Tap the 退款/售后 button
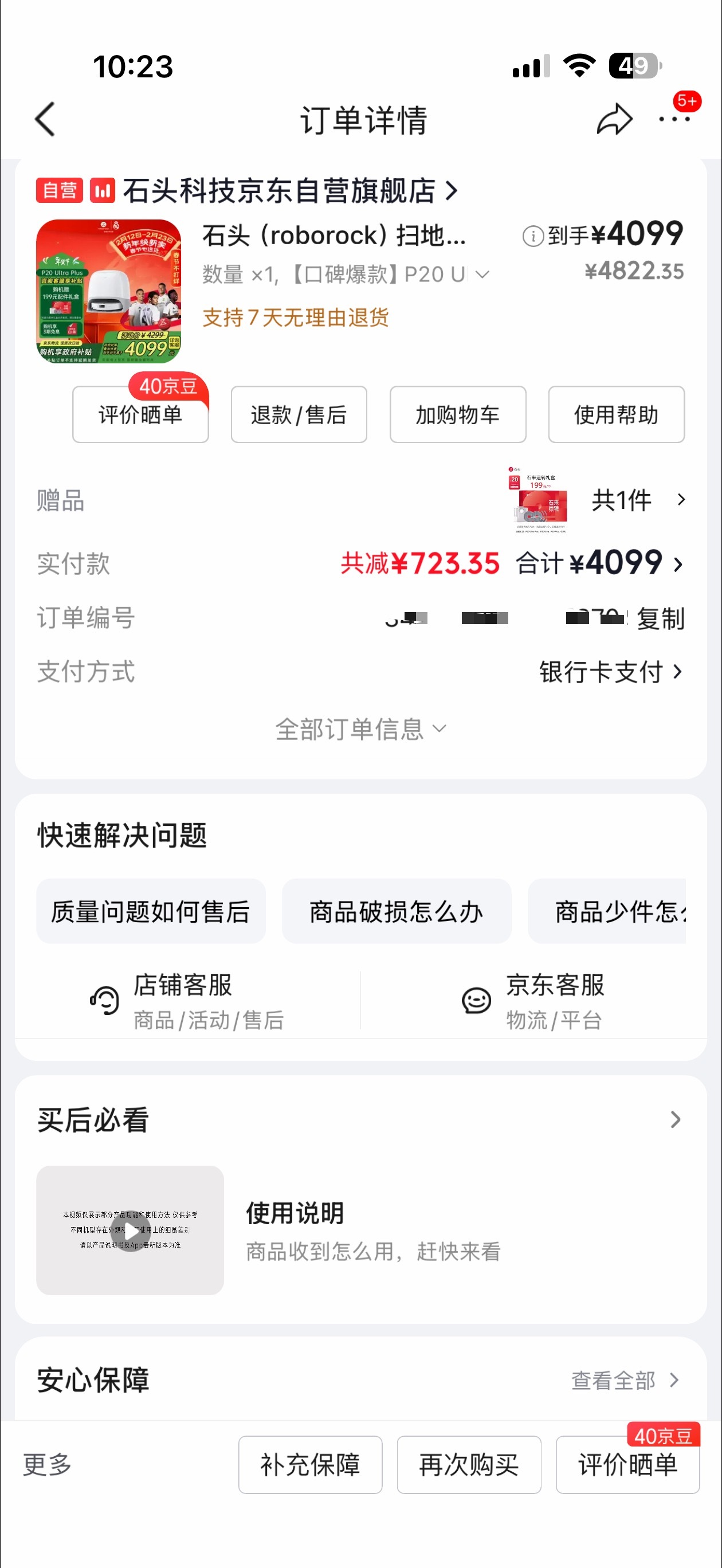The height and width of the screenshot is (1568, 722). click(299, 414)
